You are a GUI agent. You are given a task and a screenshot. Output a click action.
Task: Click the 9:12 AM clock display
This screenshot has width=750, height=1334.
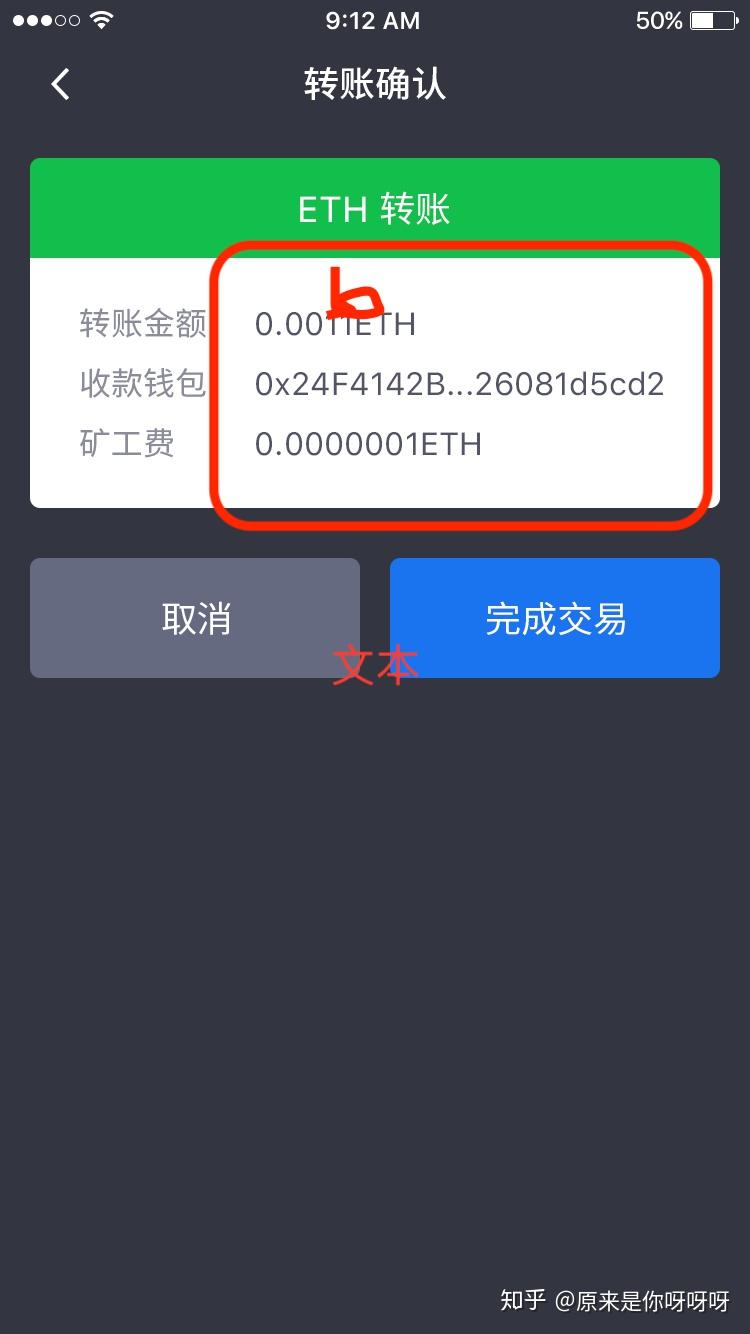(x=373, y=20)
